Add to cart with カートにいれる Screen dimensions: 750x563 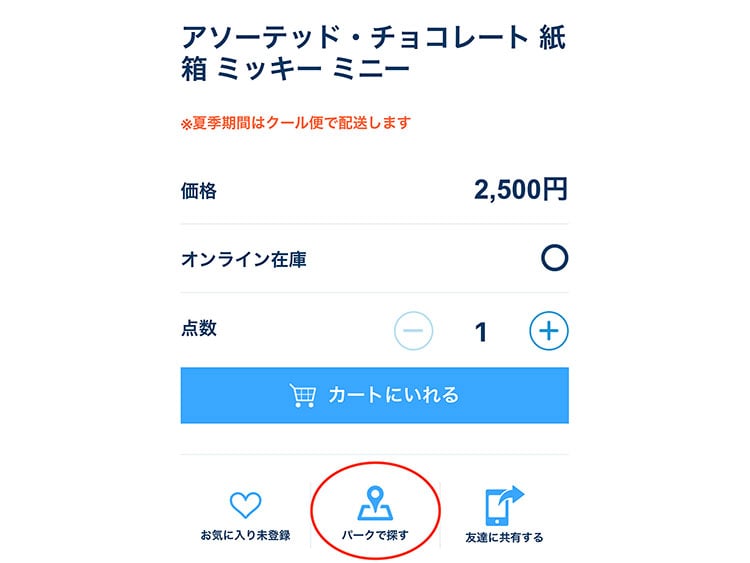(x=374, y=395)
